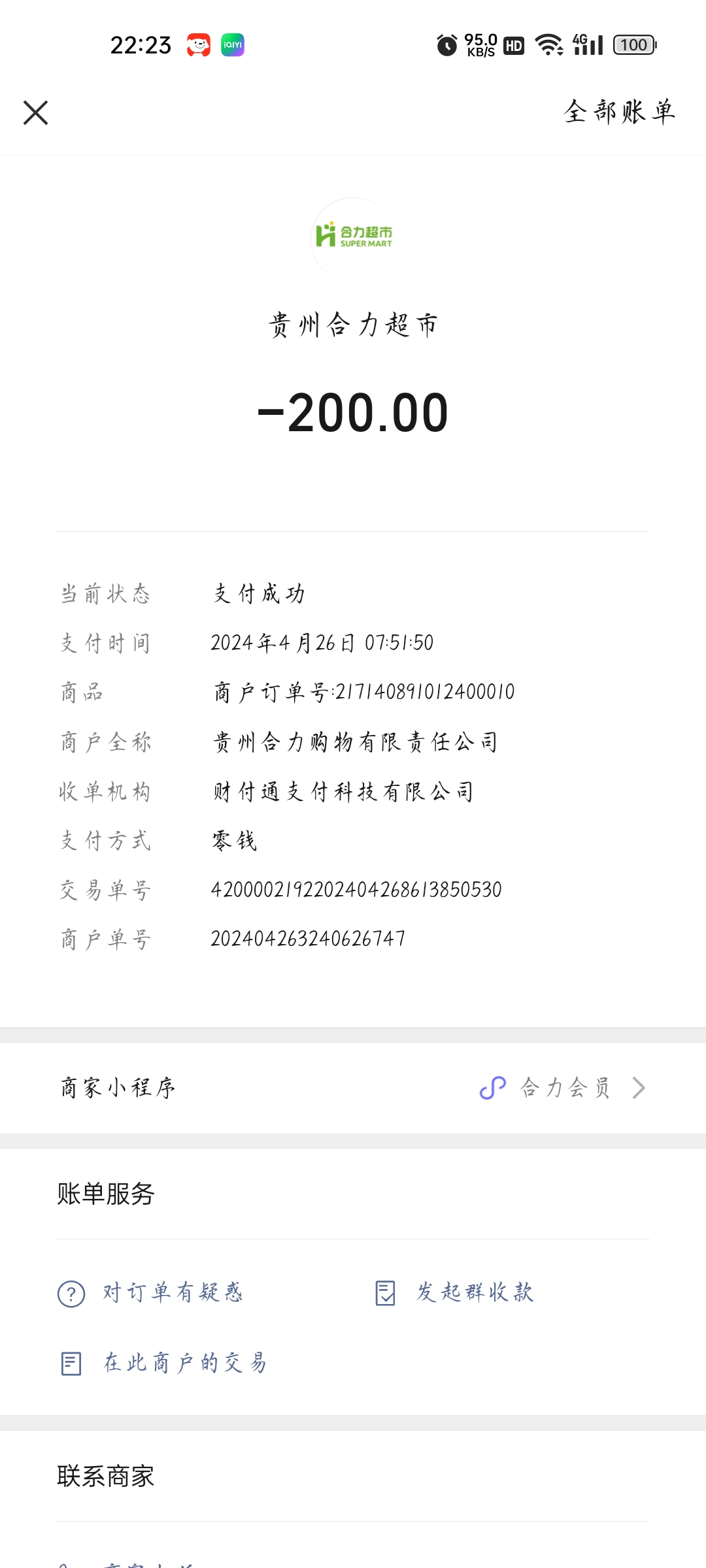Open 全部账单 (all bills)
The width and height of the screenshot is (706, 1568).
coord(618,112)
